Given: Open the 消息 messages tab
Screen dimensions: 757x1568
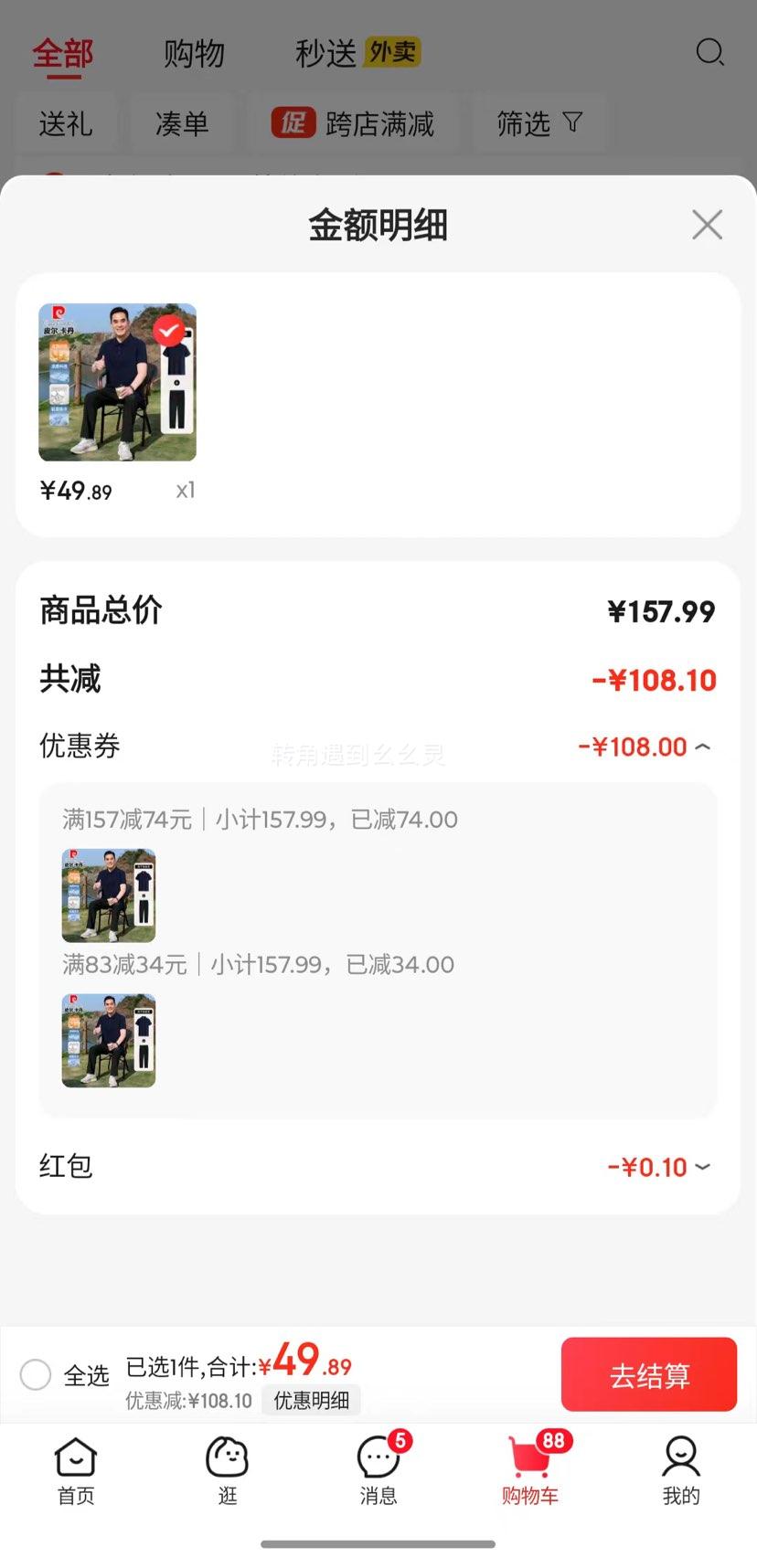Looking at the screenshot, I should click(378, 1470).
